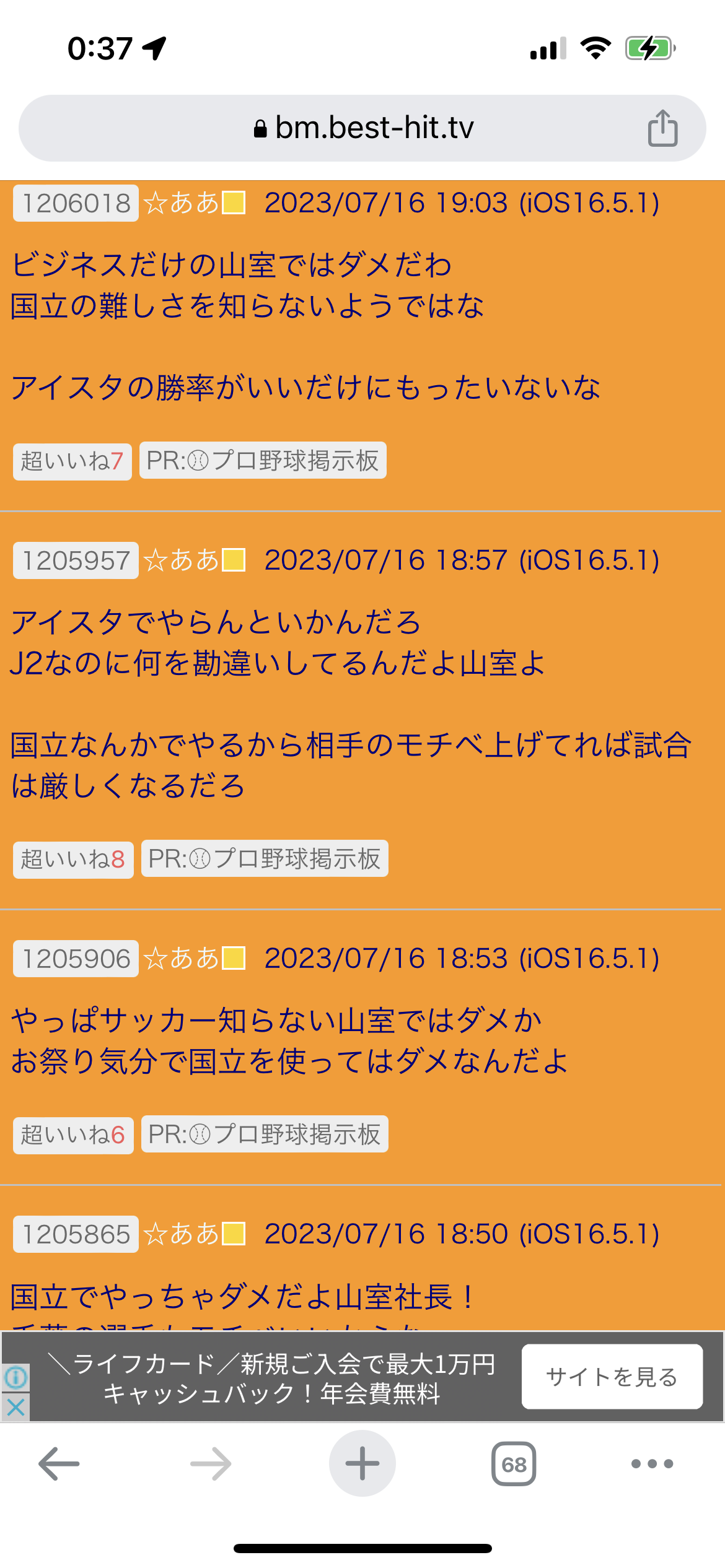The image size is (725, 1568).
Task: Close the ライフカード ad banner
Action: click(x=15, y=1407)
